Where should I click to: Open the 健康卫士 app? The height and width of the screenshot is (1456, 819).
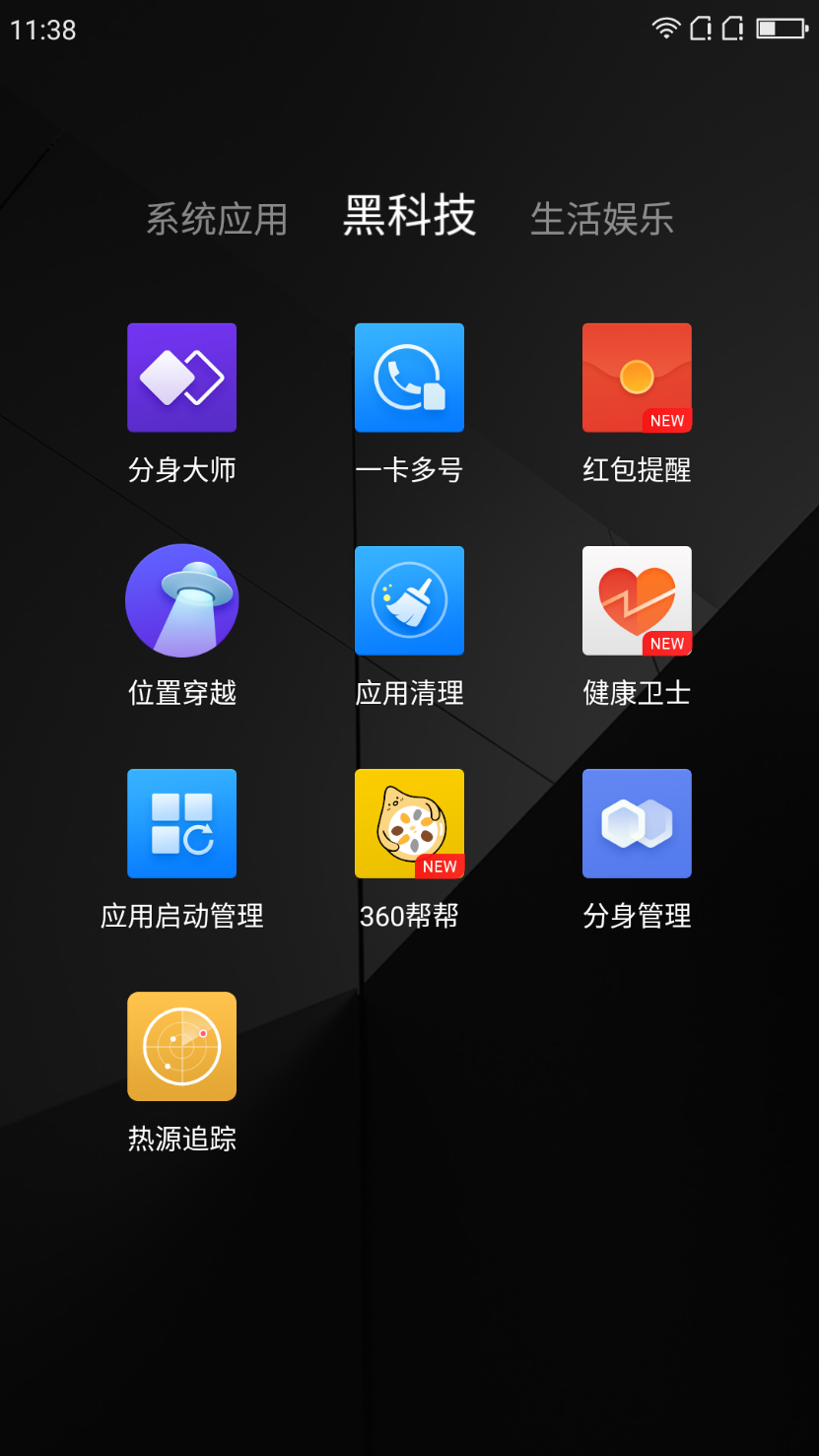637,601
